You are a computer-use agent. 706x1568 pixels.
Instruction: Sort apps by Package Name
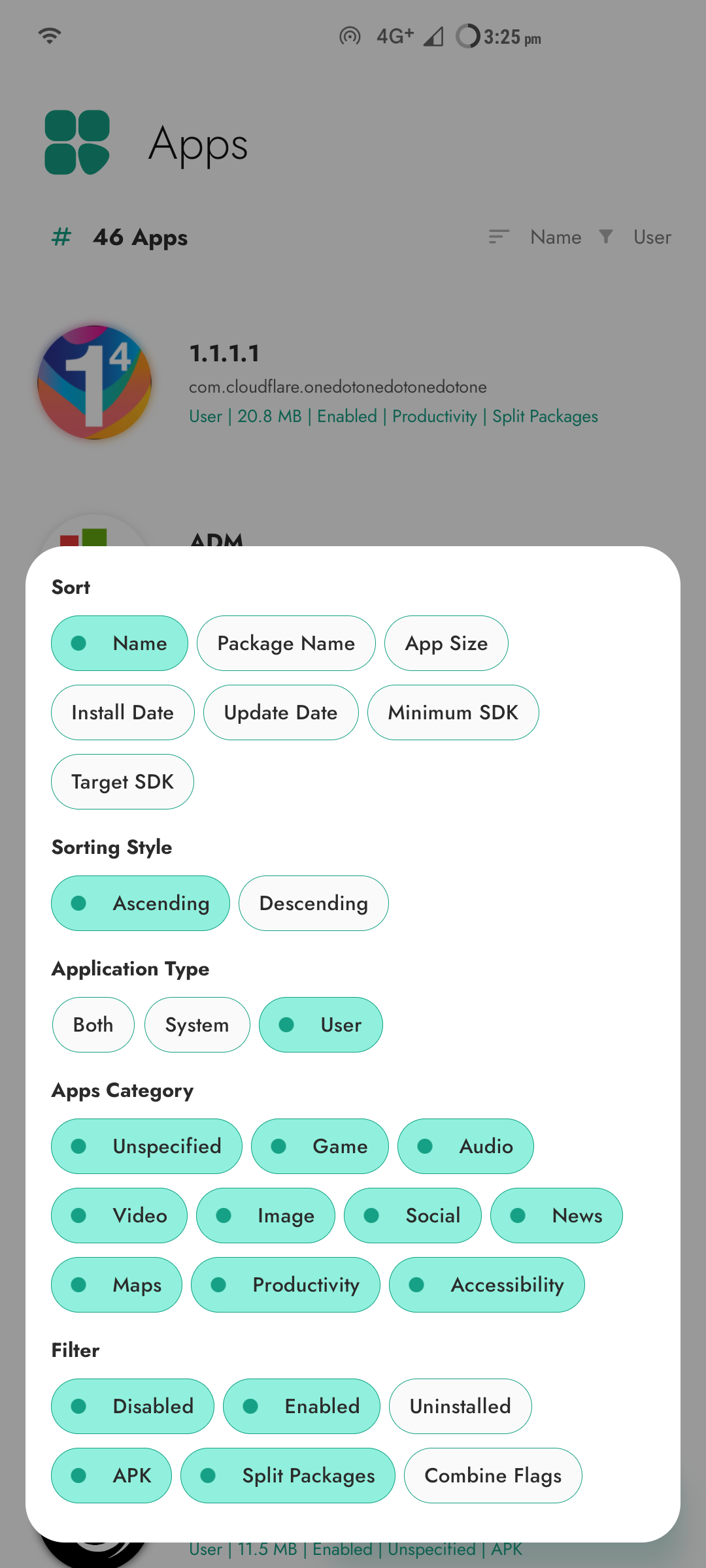(x=286, y=643)
